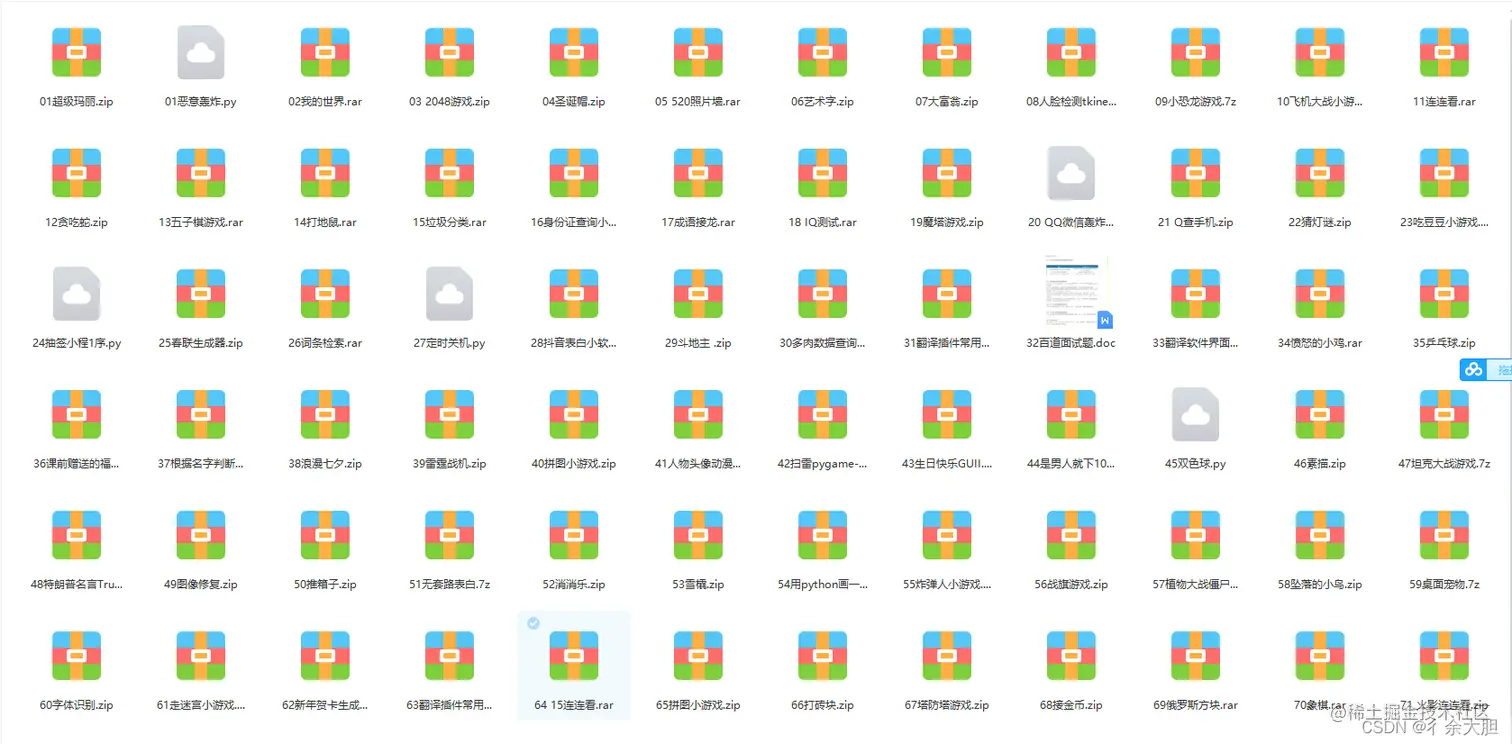Open 50推箱子.zip
The height and width of the screenshot is (744, 1512).
(x=325, y=535)
